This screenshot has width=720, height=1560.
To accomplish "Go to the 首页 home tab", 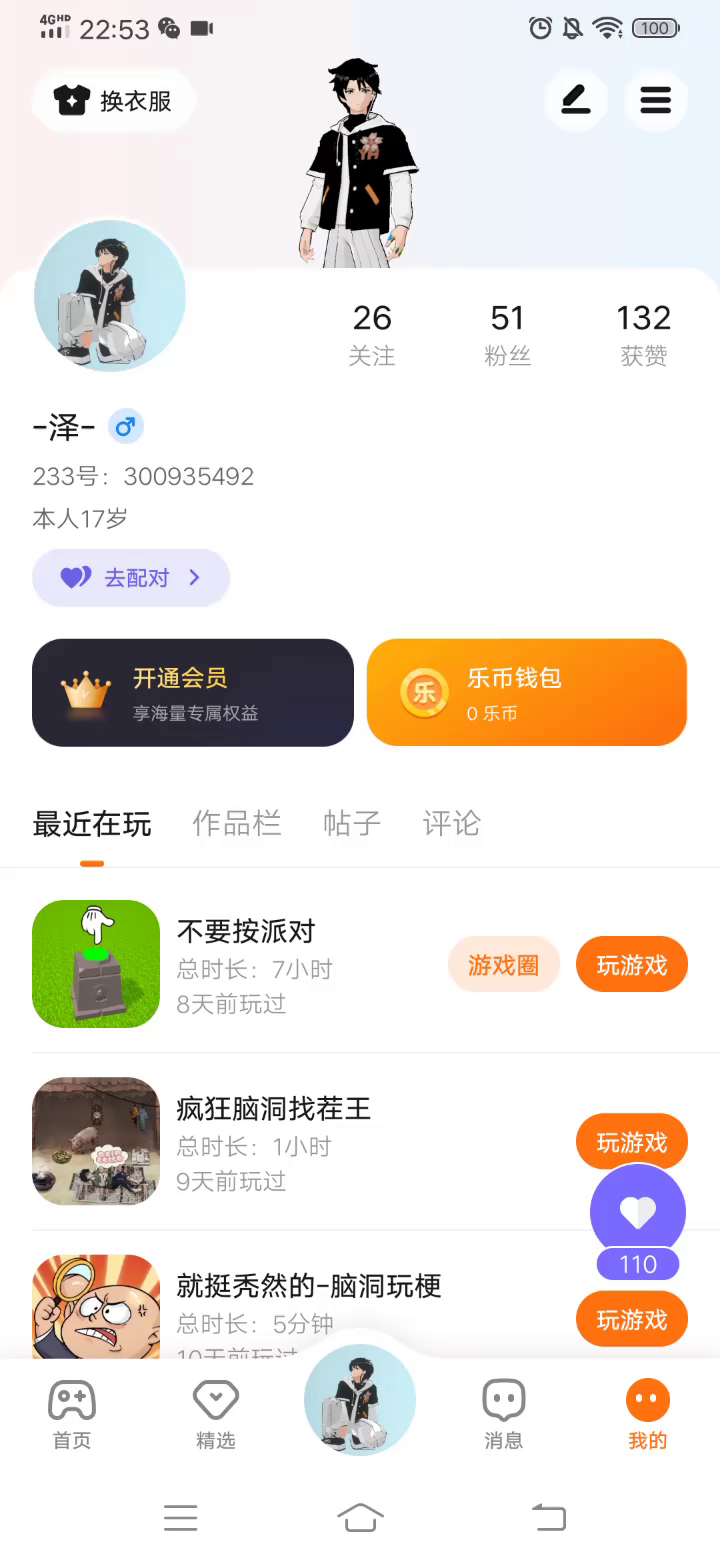I will [72, 1413].
